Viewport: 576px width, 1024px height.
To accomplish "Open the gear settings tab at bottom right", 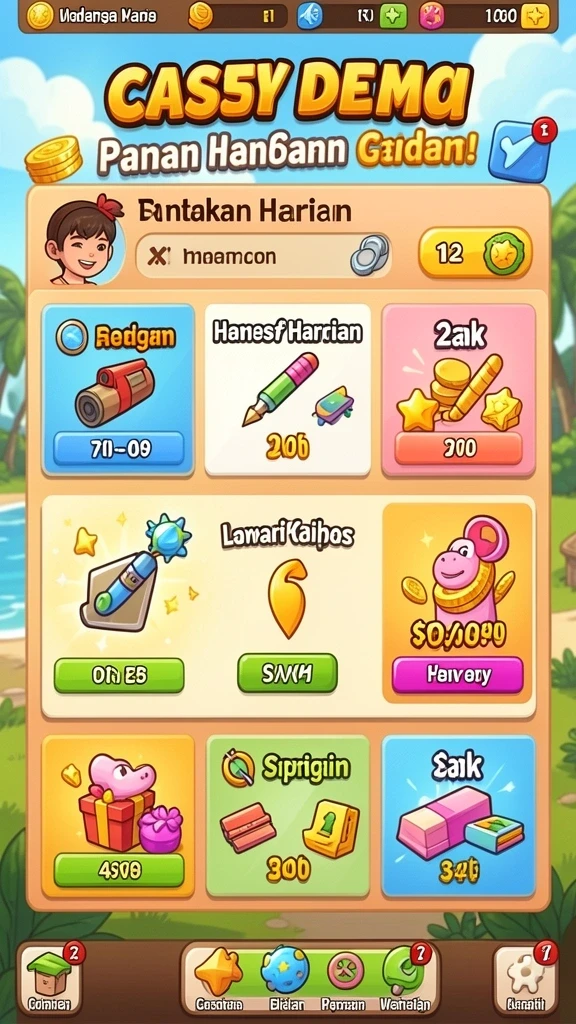I will click(526, 979).
